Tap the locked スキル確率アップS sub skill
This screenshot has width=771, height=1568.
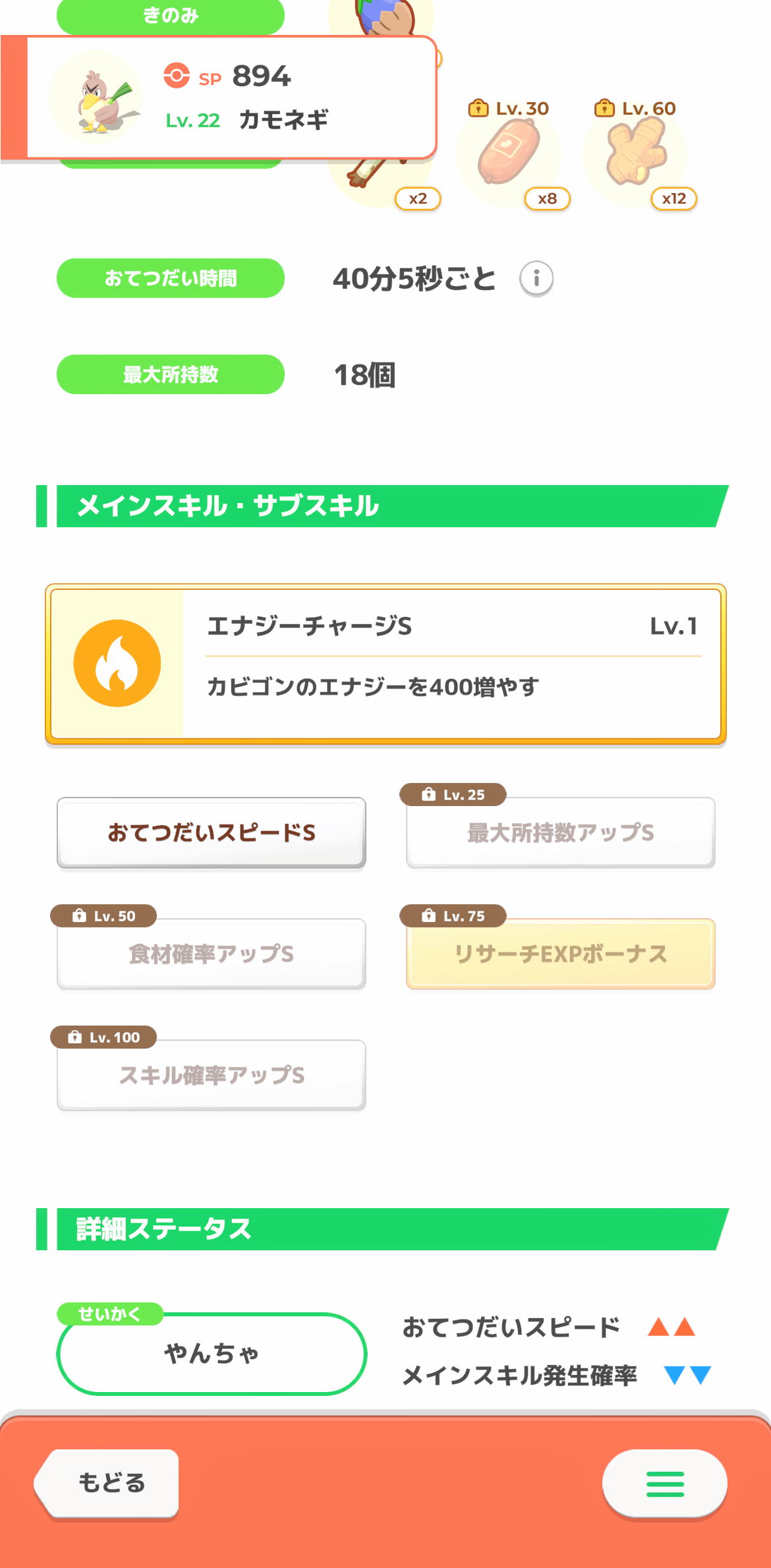(x=212, y=1075)
